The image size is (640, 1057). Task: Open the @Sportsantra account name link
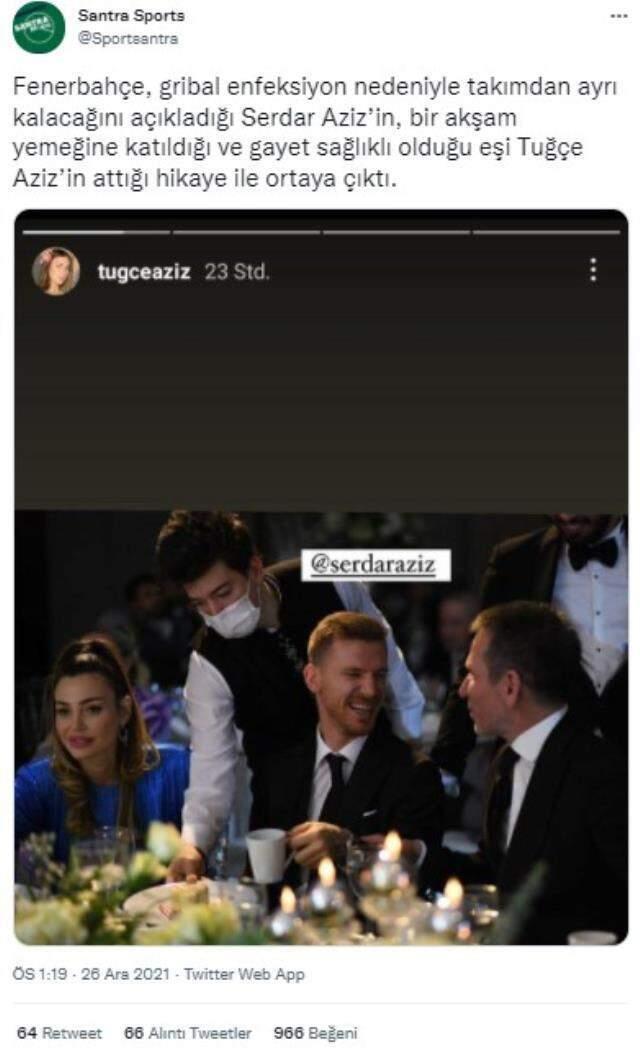tap(127, 39)
